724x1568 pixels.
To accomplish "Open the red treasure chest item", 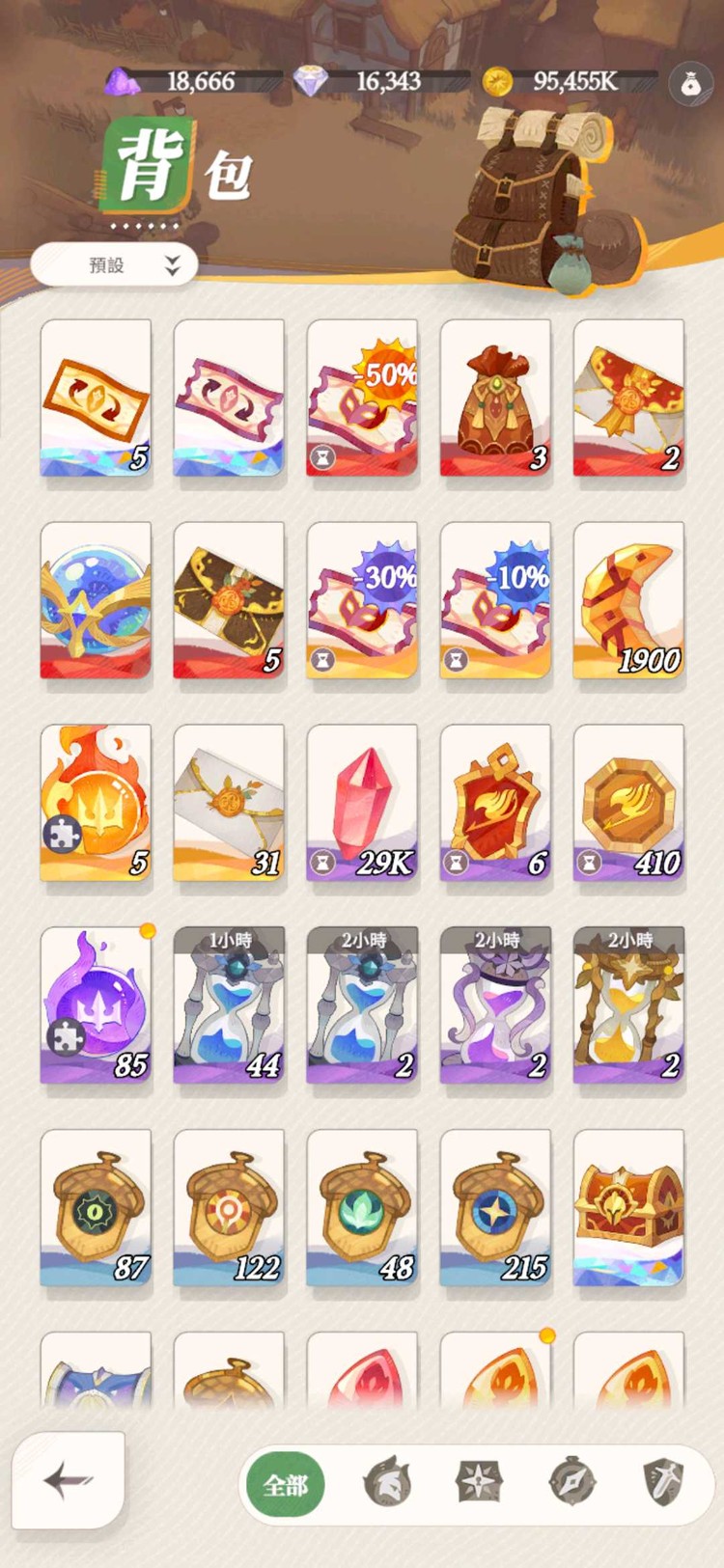I will click(x=628, y=1208).
